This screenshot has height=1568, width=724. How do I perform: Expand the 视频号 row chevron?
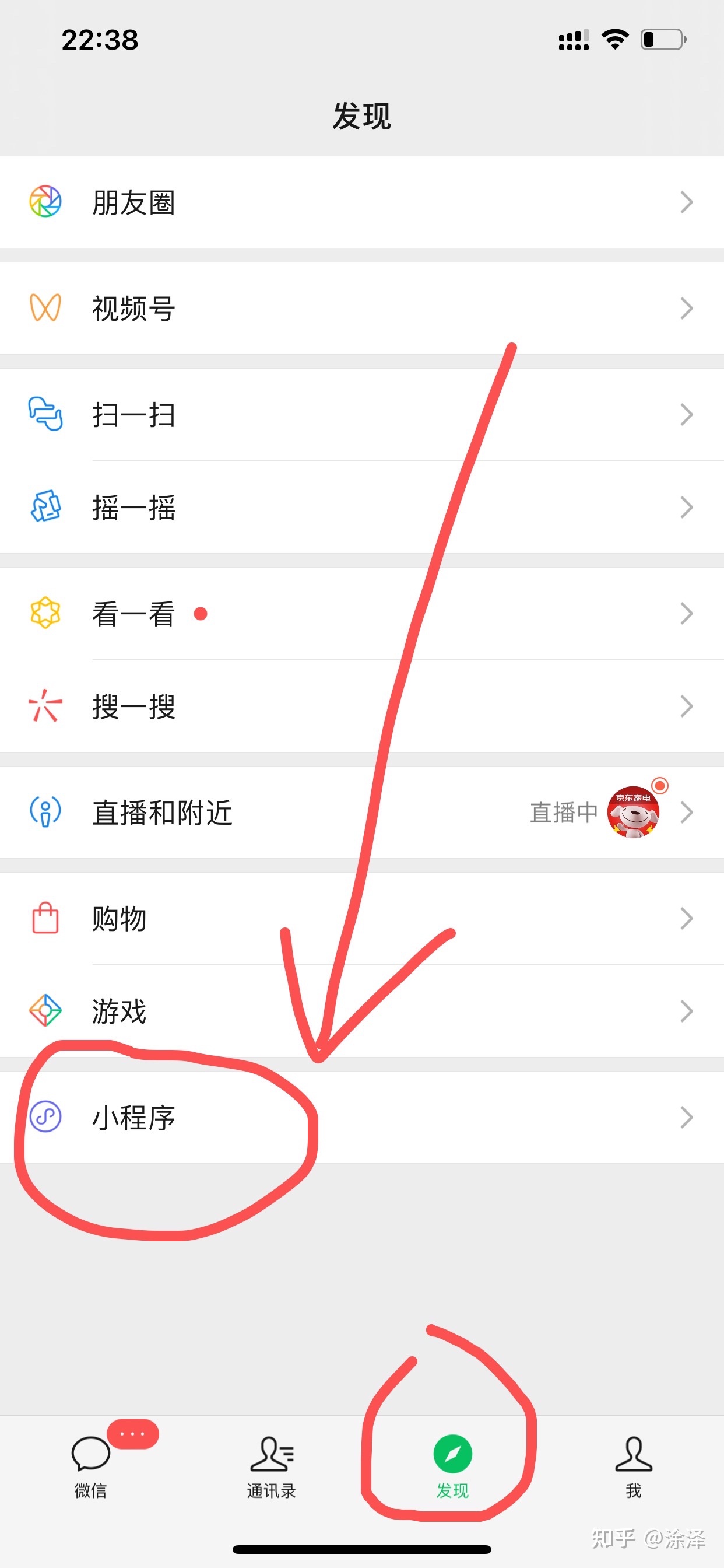pos(687,309)
